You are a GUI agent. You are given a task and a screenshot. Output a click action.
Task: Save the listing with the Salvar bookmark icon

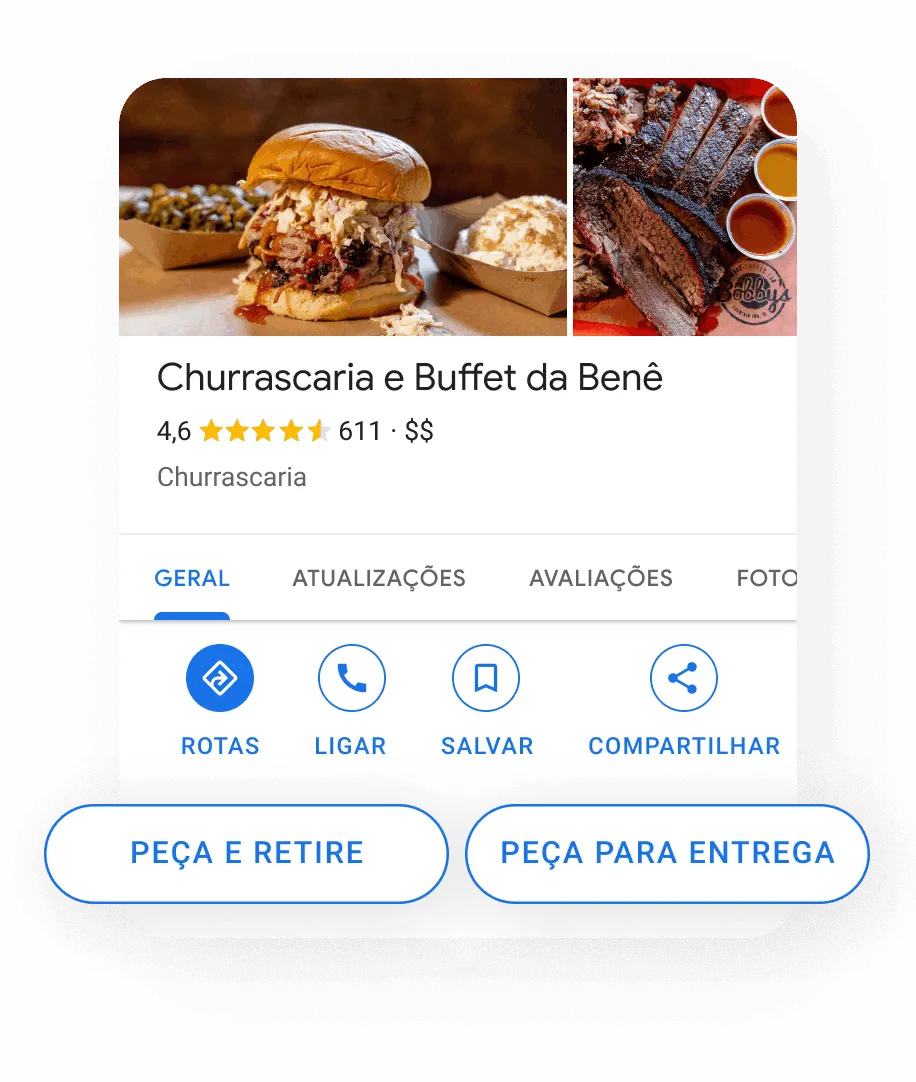coord(487,677)
